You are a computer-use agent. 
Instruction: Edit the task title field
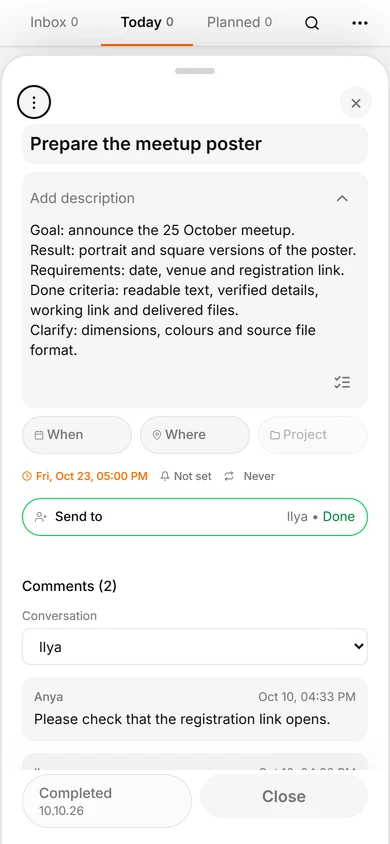[x=195, y=144]
